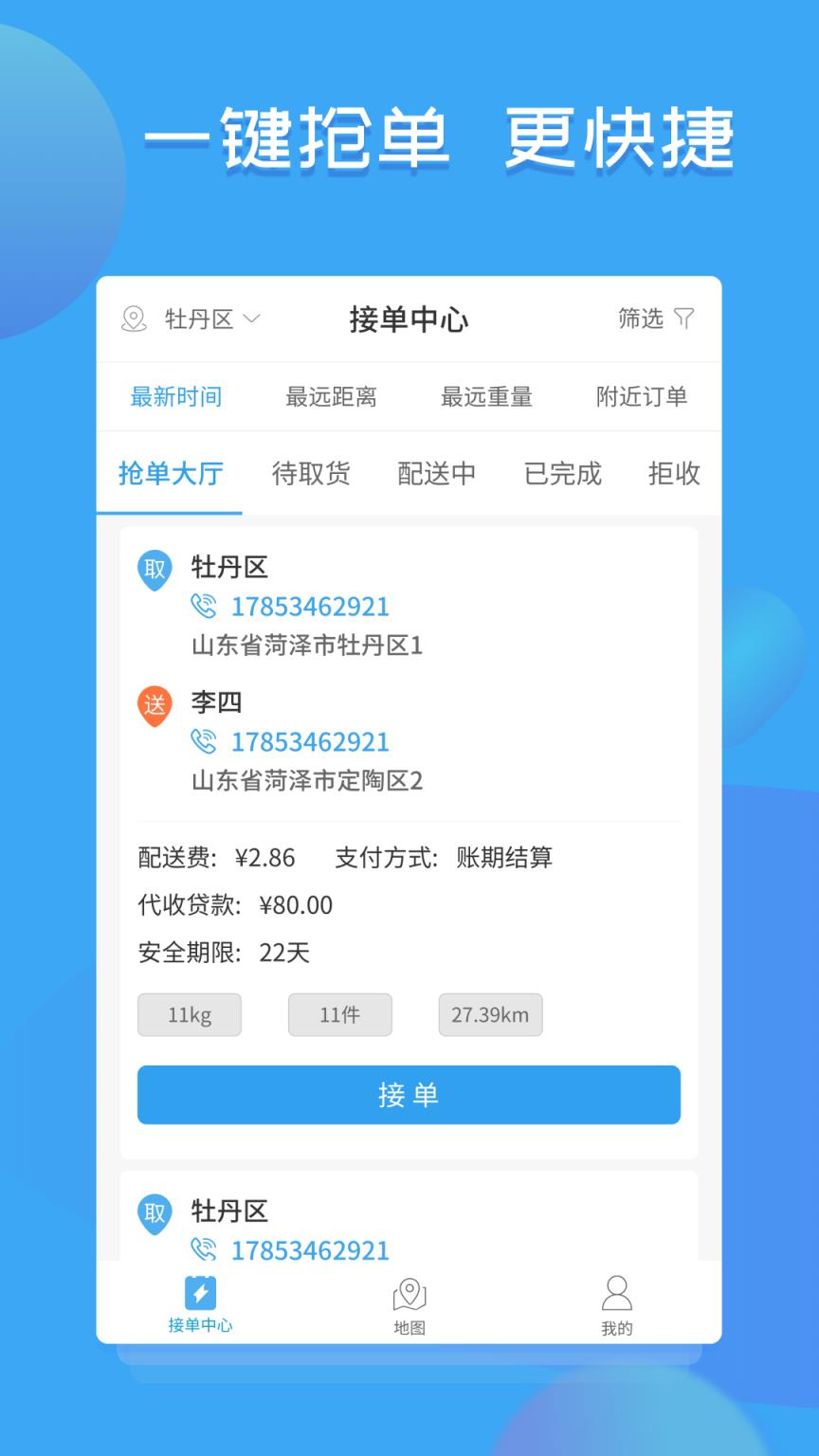The height and width of the screenshot is (1456, 819).
Task: Switch to the 待取货 tab
Action: tap(310, 474)
